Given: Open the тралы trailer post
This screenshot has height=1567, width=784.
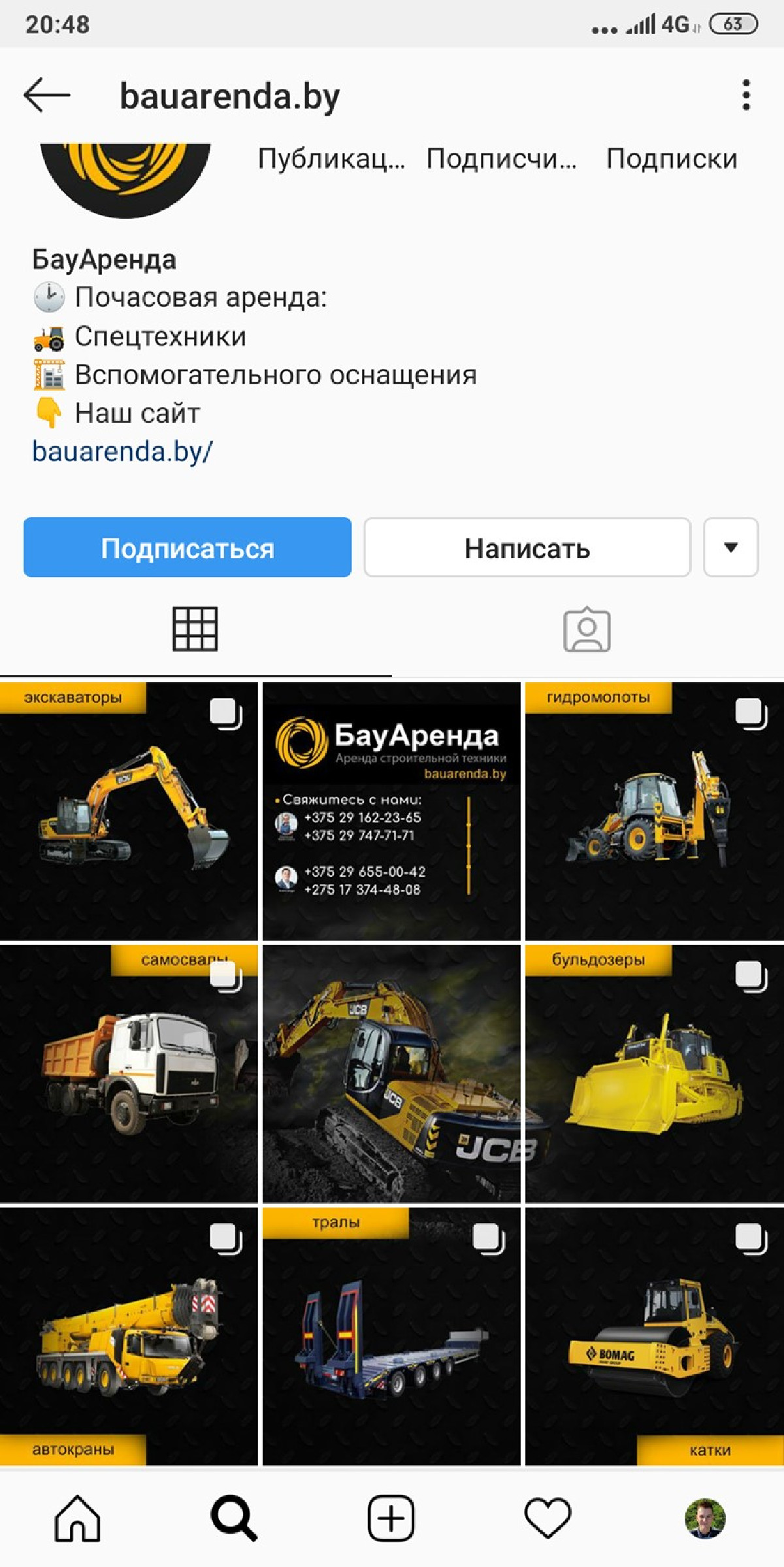Looking at the screenshot, I should click(391, 1336).
